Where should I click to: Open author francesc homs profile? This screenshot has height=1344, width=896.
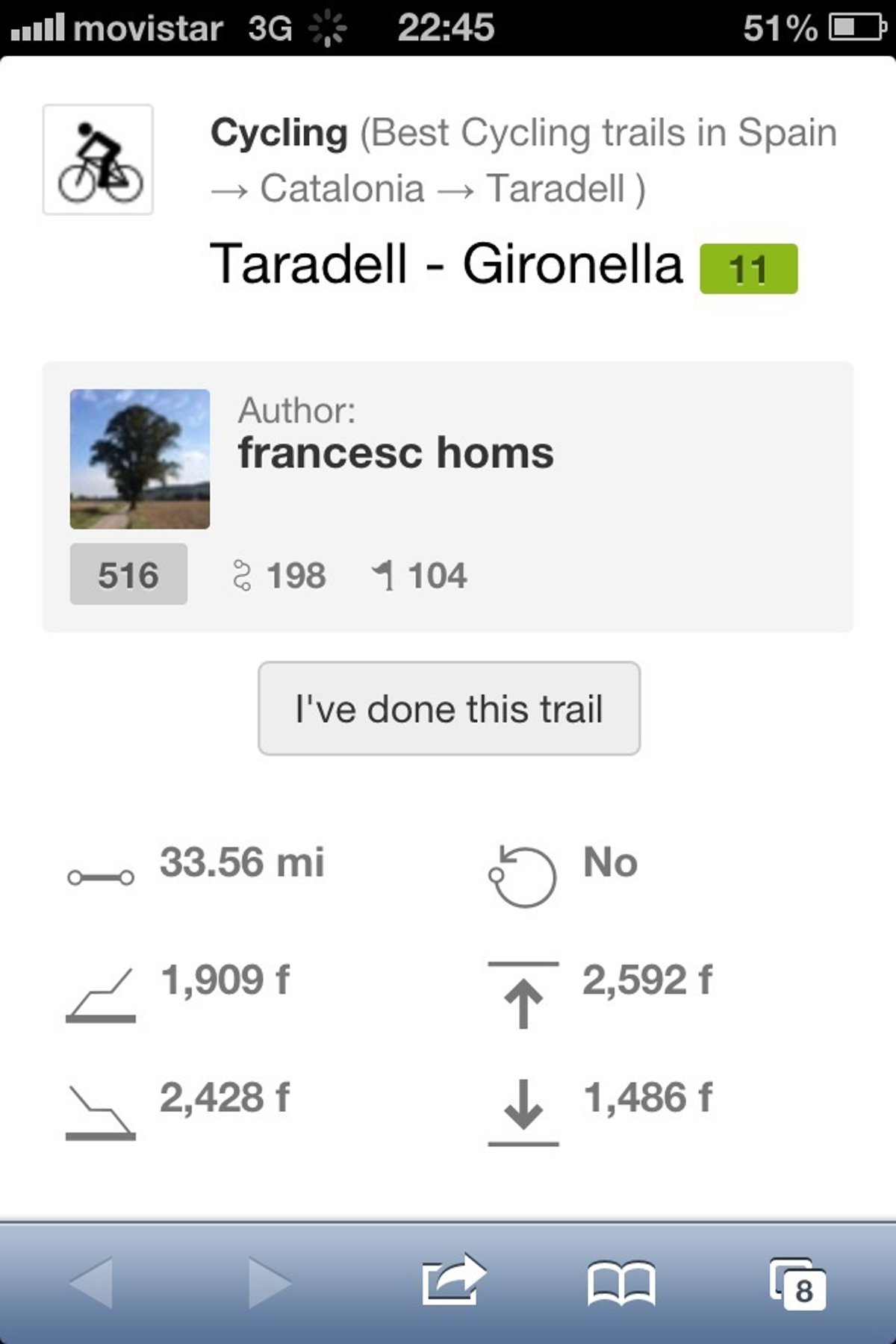[396, 453]
